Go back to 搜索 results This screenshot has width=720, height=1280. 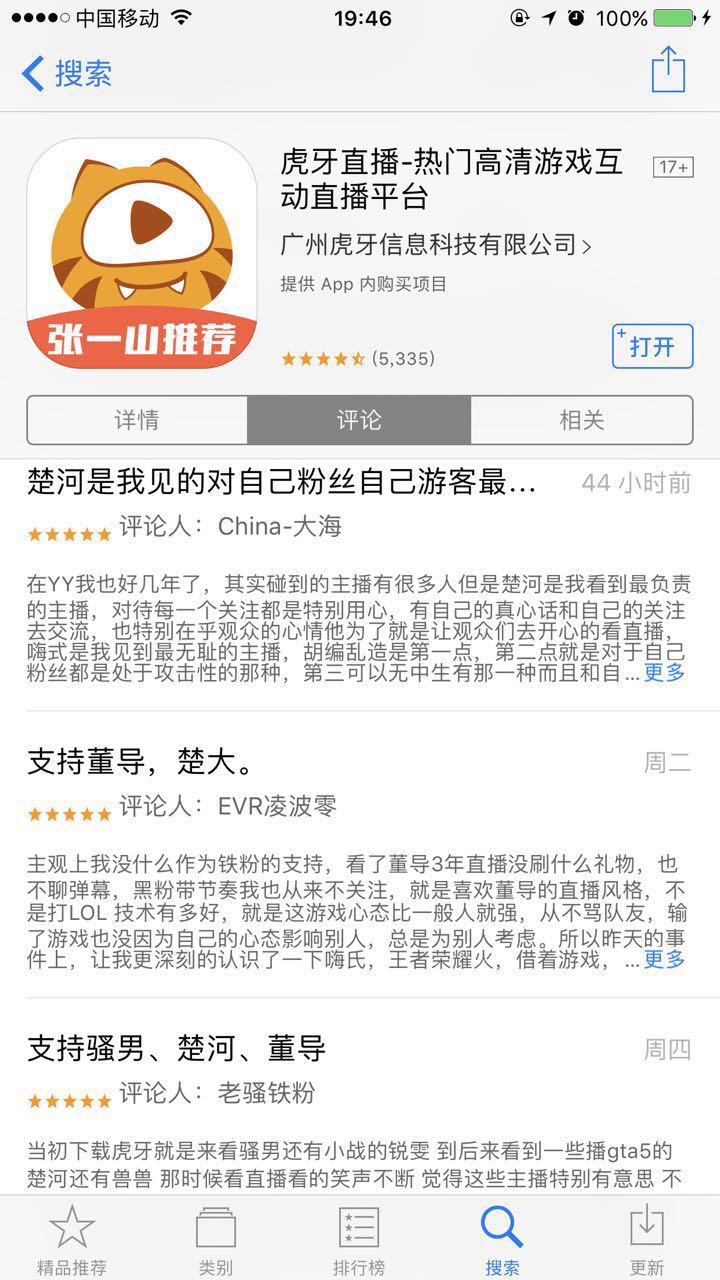[x=66, y=73]
